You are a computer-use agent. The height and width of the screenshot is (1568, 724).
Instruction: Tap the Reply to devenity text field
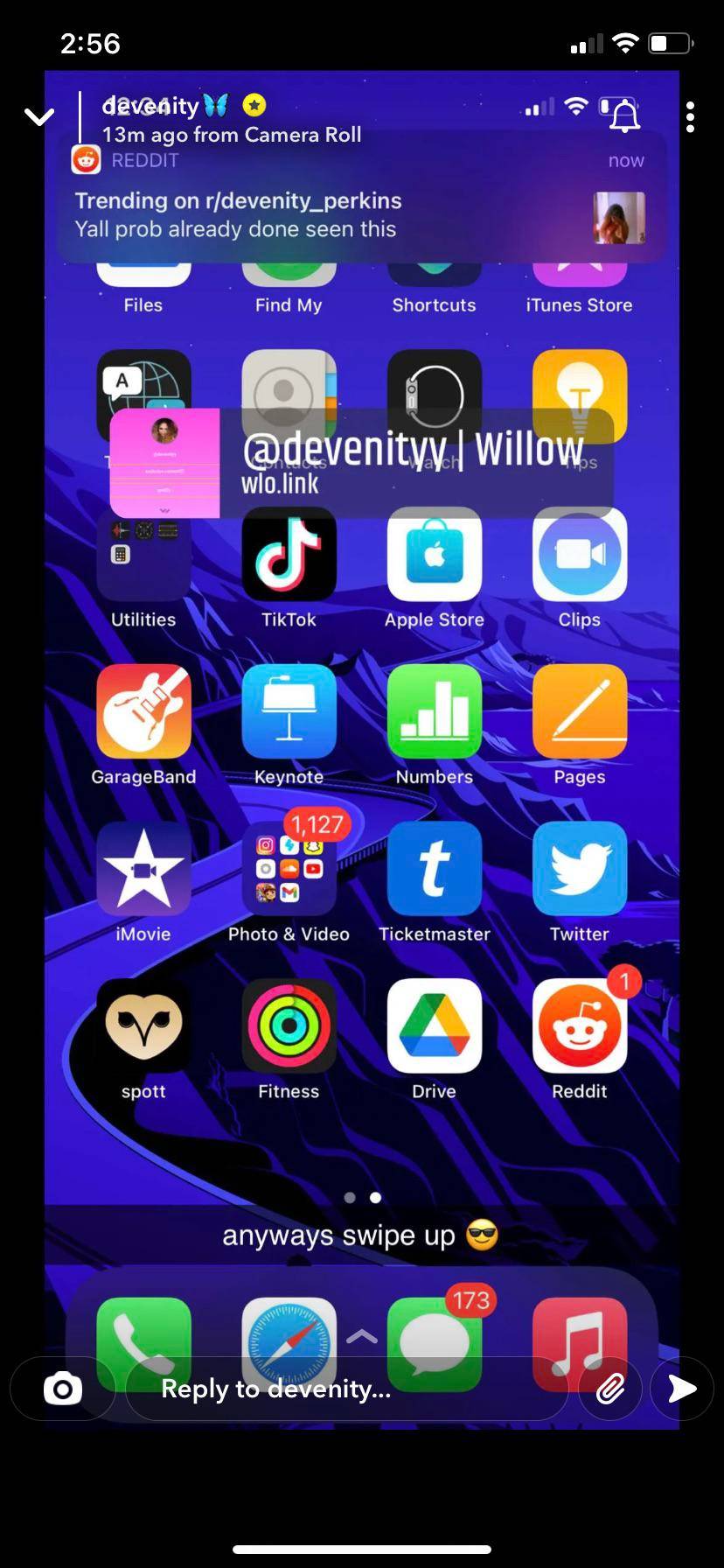click(346, 1389)
